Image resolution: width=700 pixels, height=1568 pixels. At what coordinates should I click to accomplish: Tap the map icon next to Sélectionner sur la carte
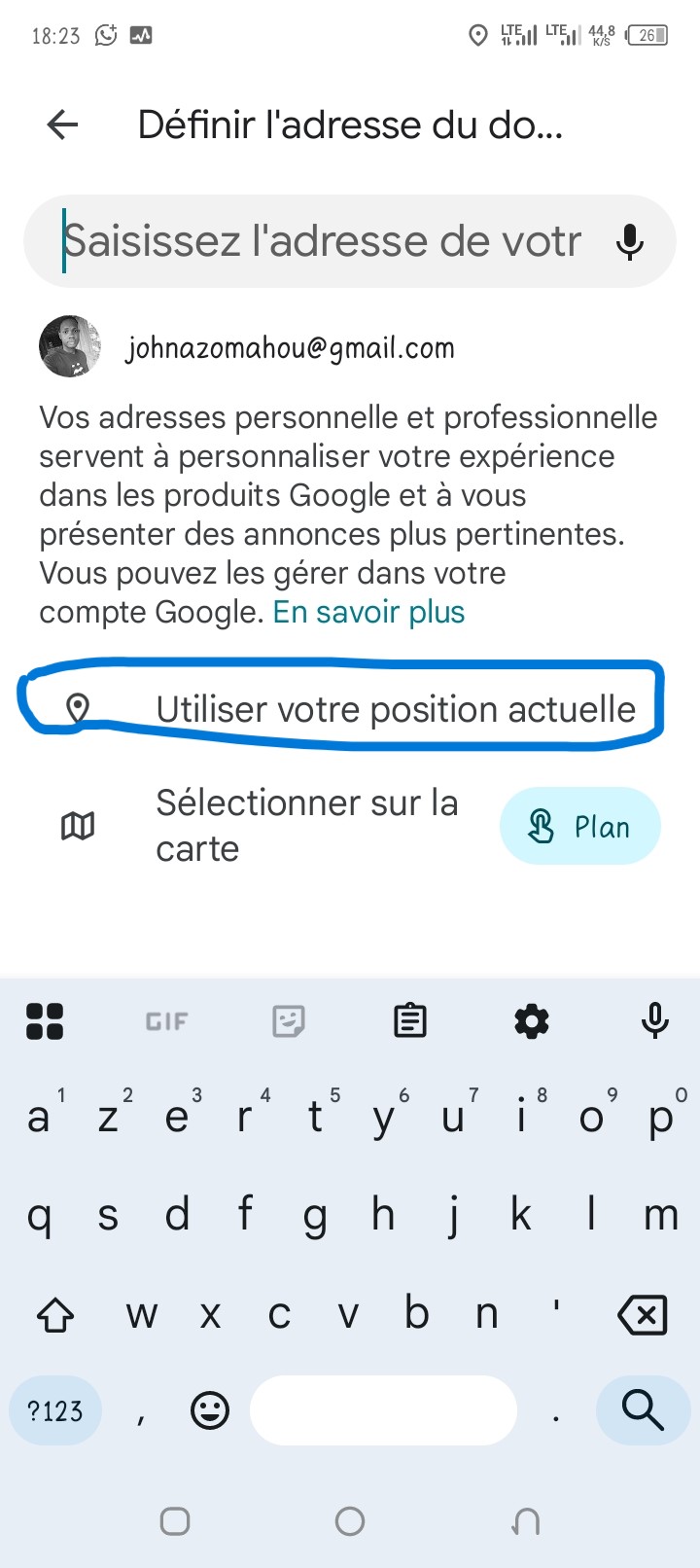[78, 825]
